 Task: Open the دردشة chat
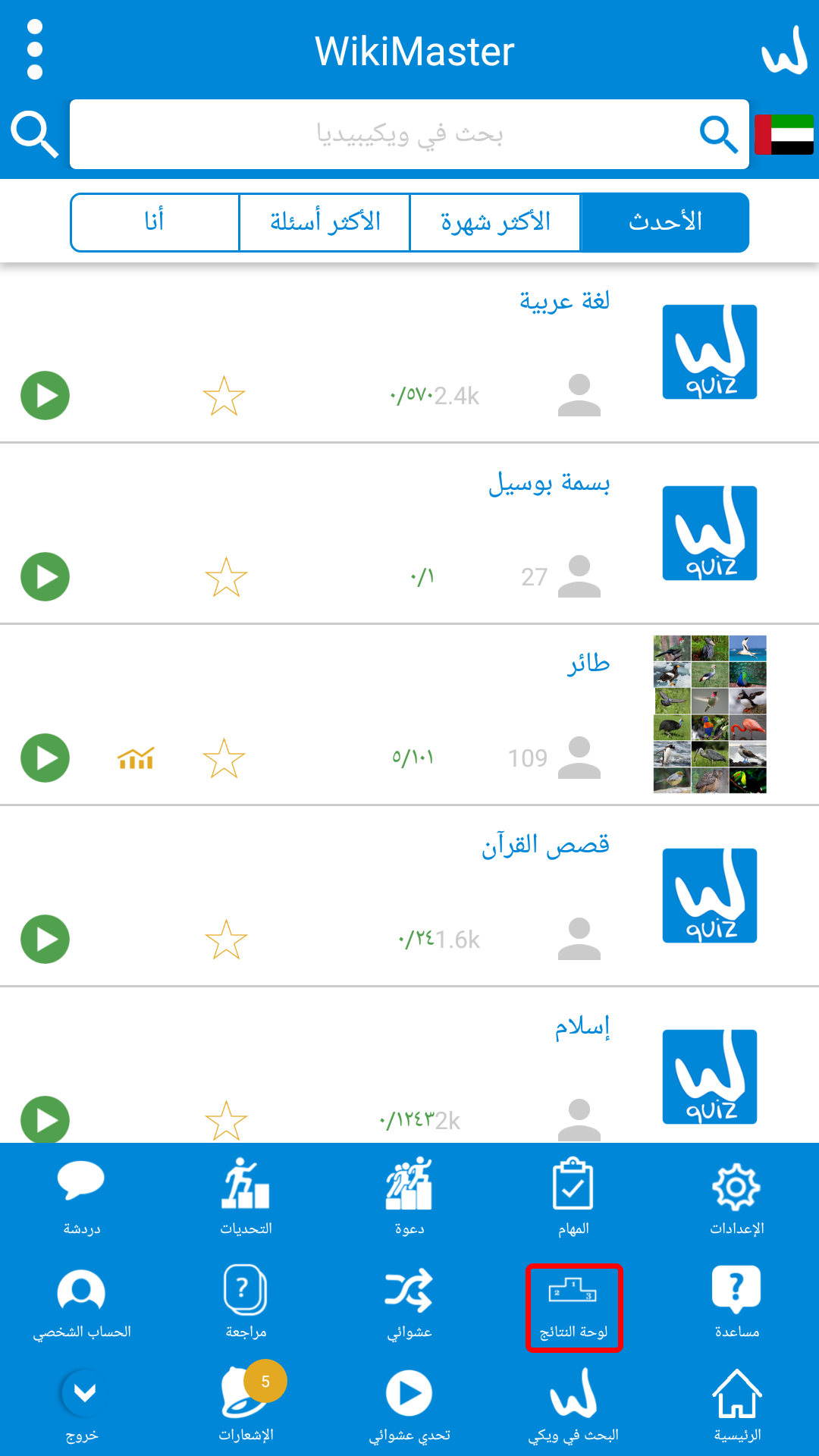[81, 1198]
